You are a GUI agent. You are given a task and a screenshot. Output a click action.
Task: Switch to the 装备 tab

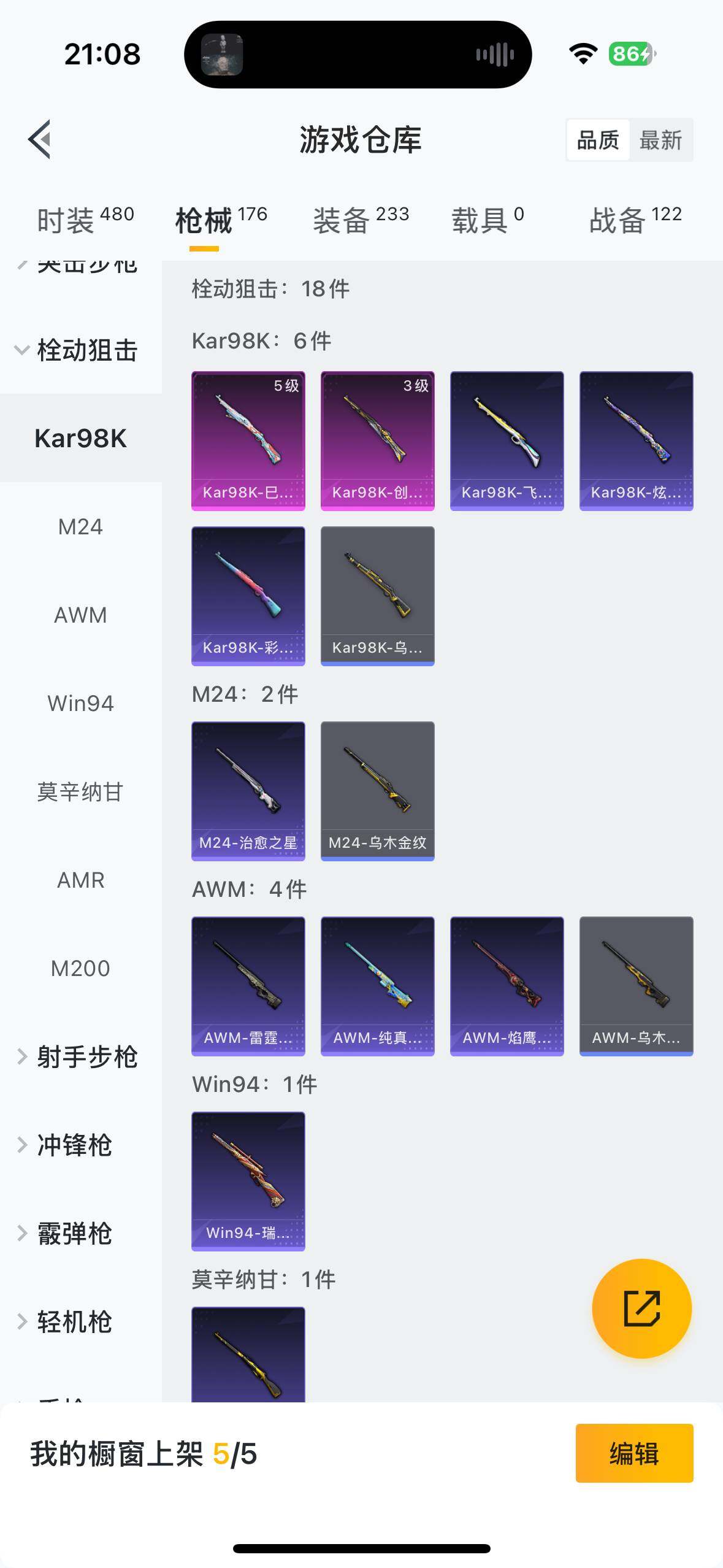pos(361,220)
